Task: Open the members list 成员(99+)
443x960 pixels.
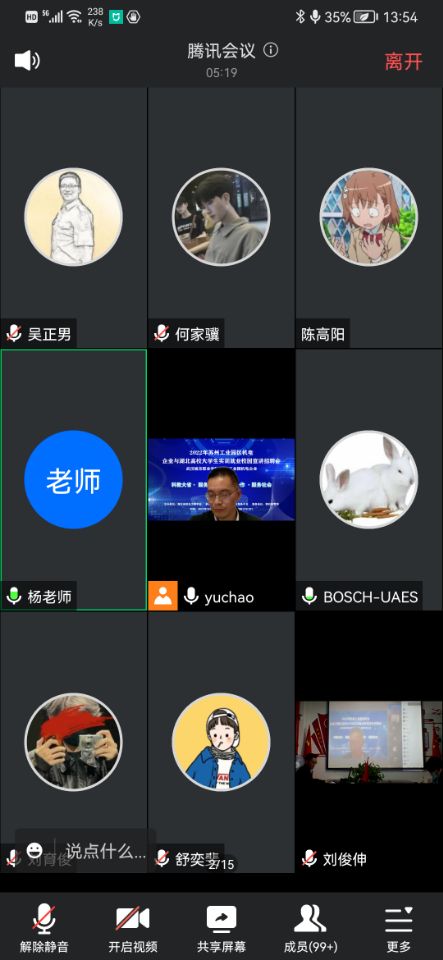Action: 310,928
